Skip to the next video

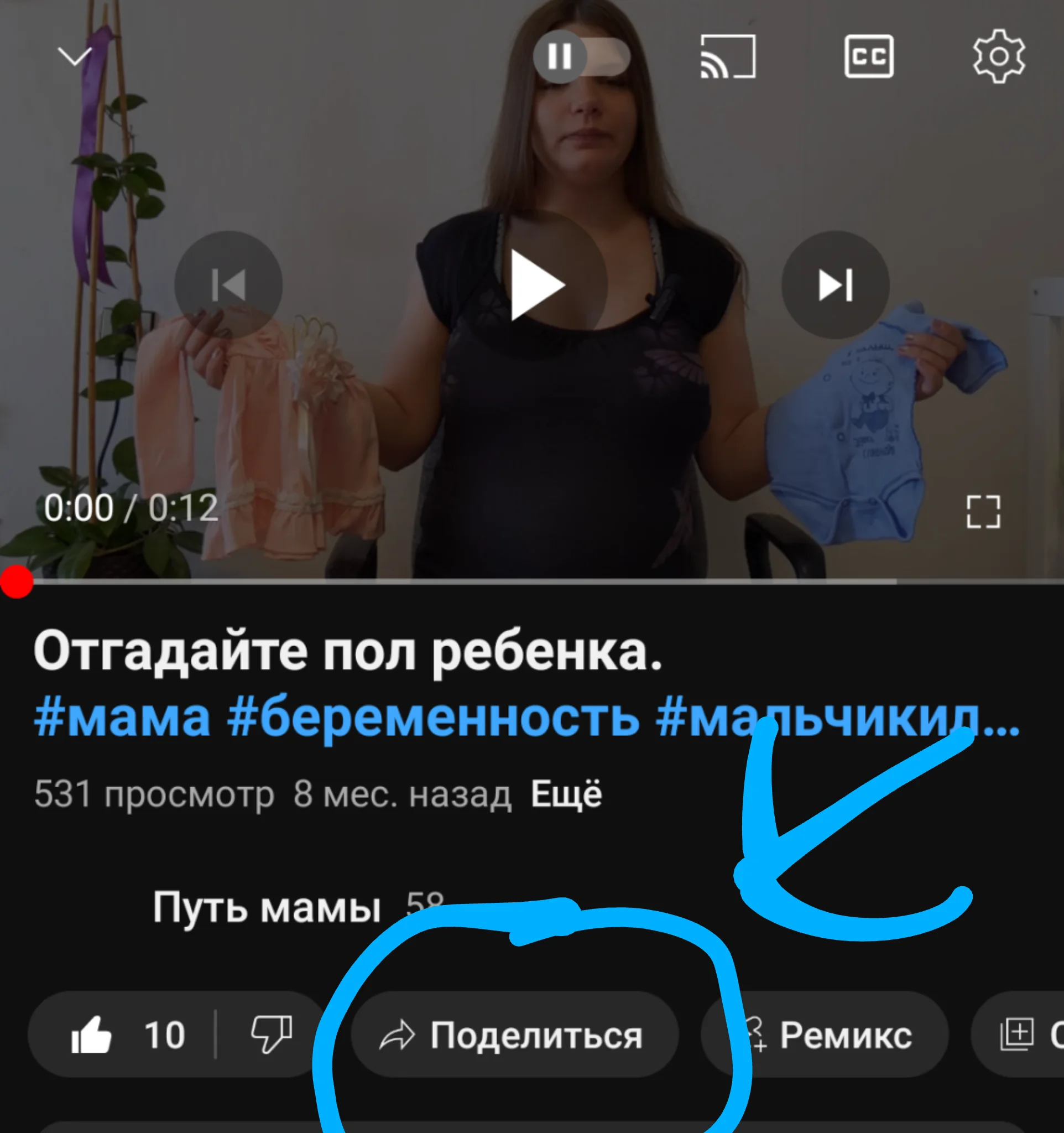point(835,285)
